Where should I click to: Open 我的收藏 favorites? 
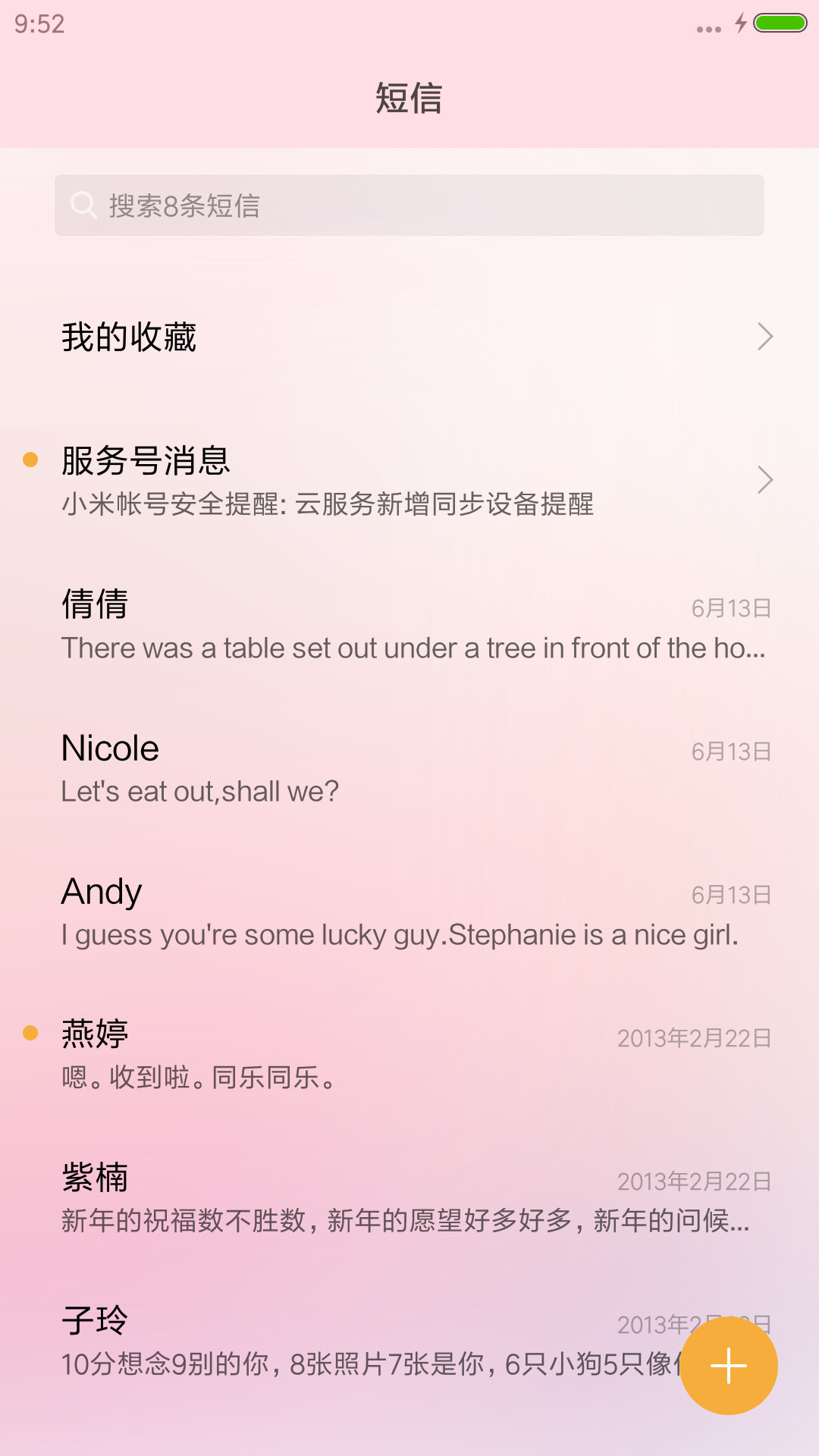click(409, 337)
